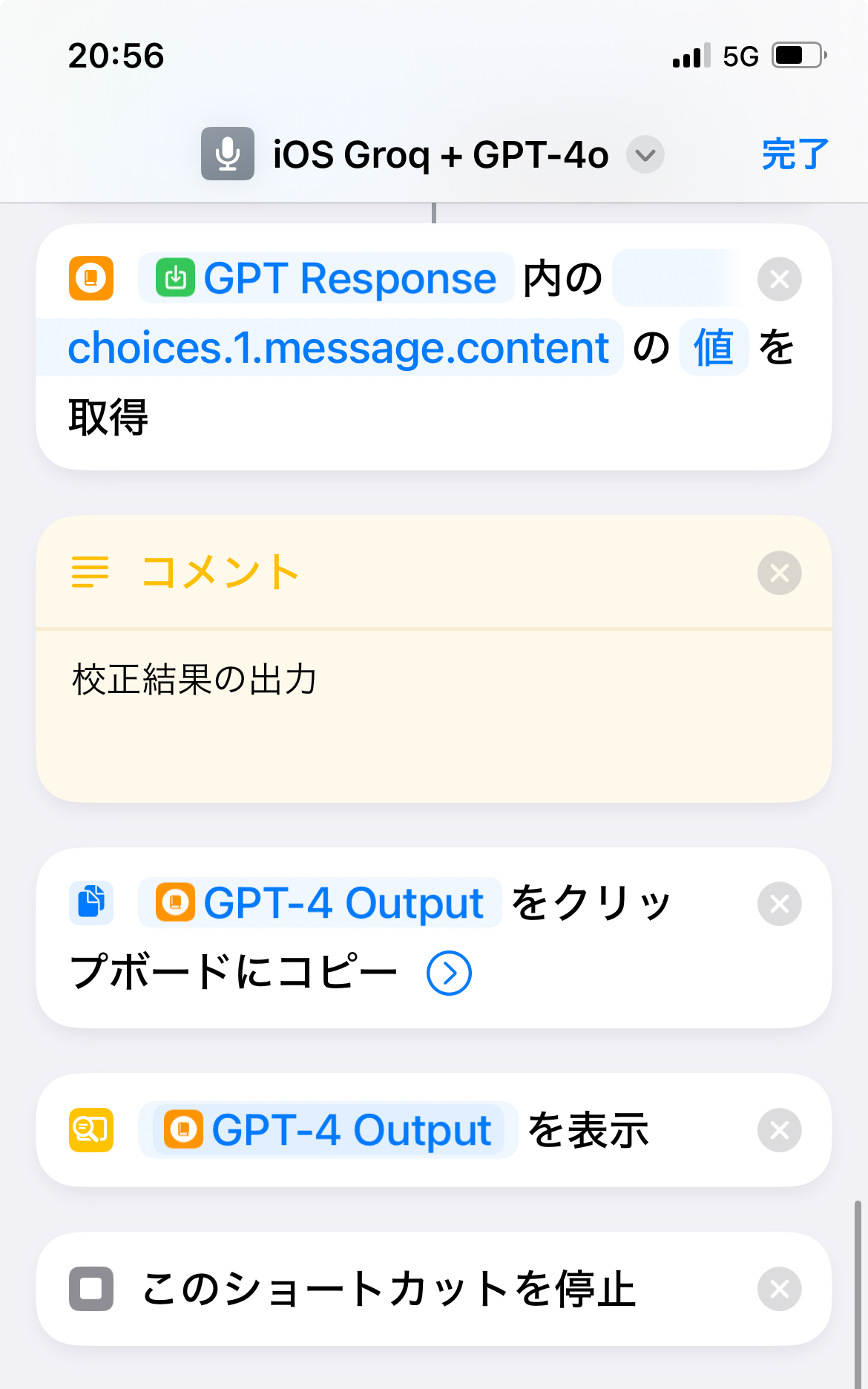Tap 完了 to finish editing
The width and height of the screenshot is (868, 1389).
795,154
